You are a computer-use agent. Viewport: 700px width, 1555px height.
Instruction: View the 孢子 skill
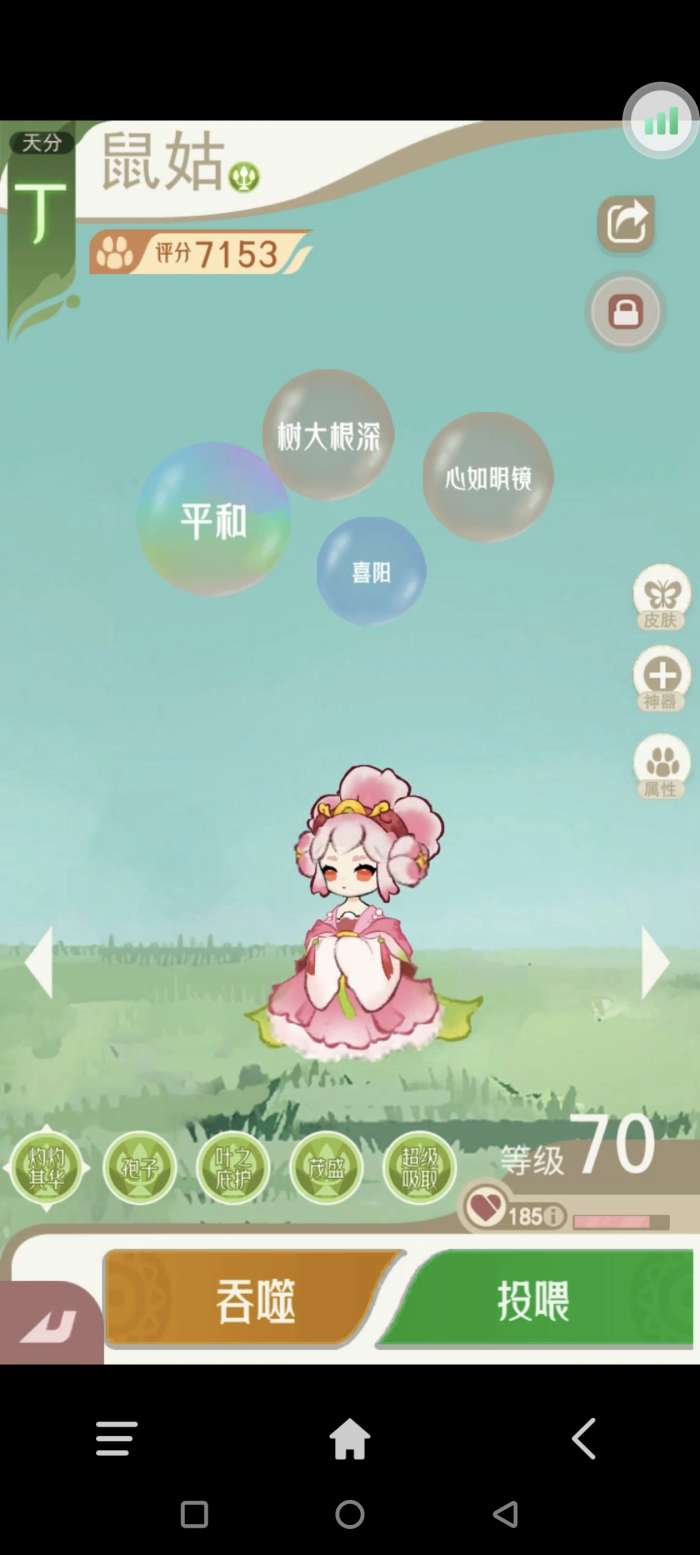point(140,1167)
